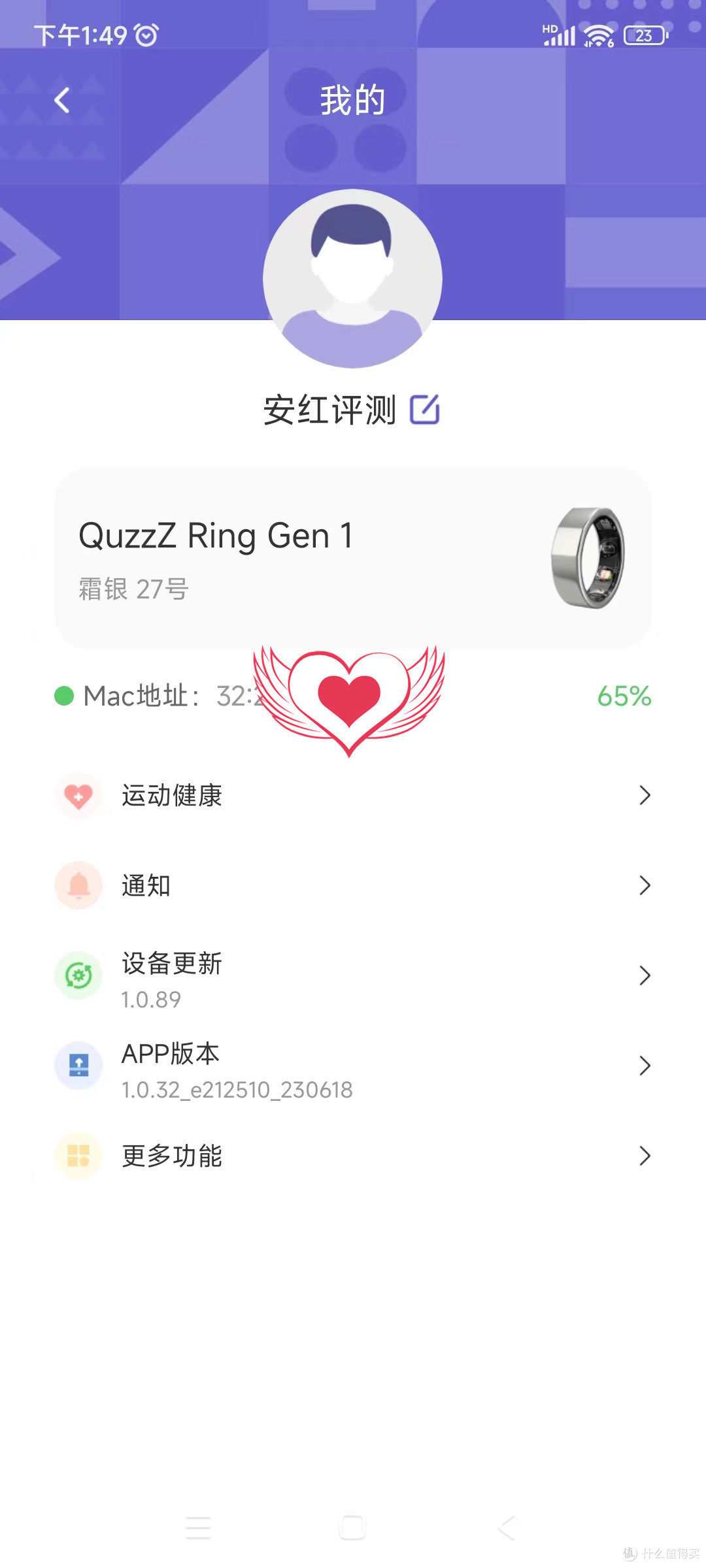Open the 运动健康 heart health icon
Screen dimensions: 706x1568
[78, 796]
